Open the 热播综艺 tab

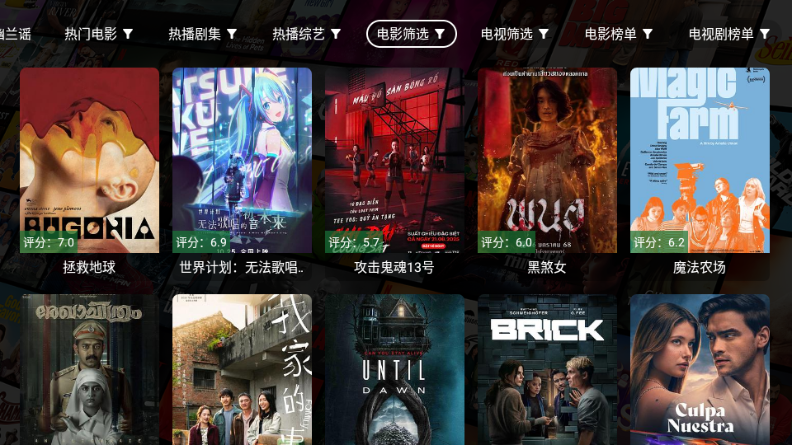[x=306, y=34]
